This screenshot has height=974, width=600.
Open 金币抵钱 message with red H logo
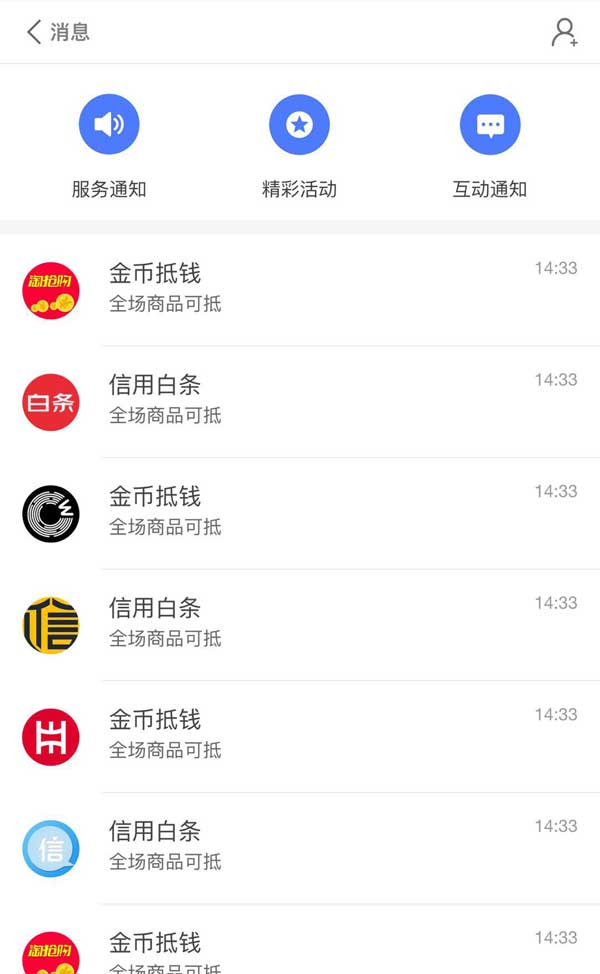click(x=300, y=736)
